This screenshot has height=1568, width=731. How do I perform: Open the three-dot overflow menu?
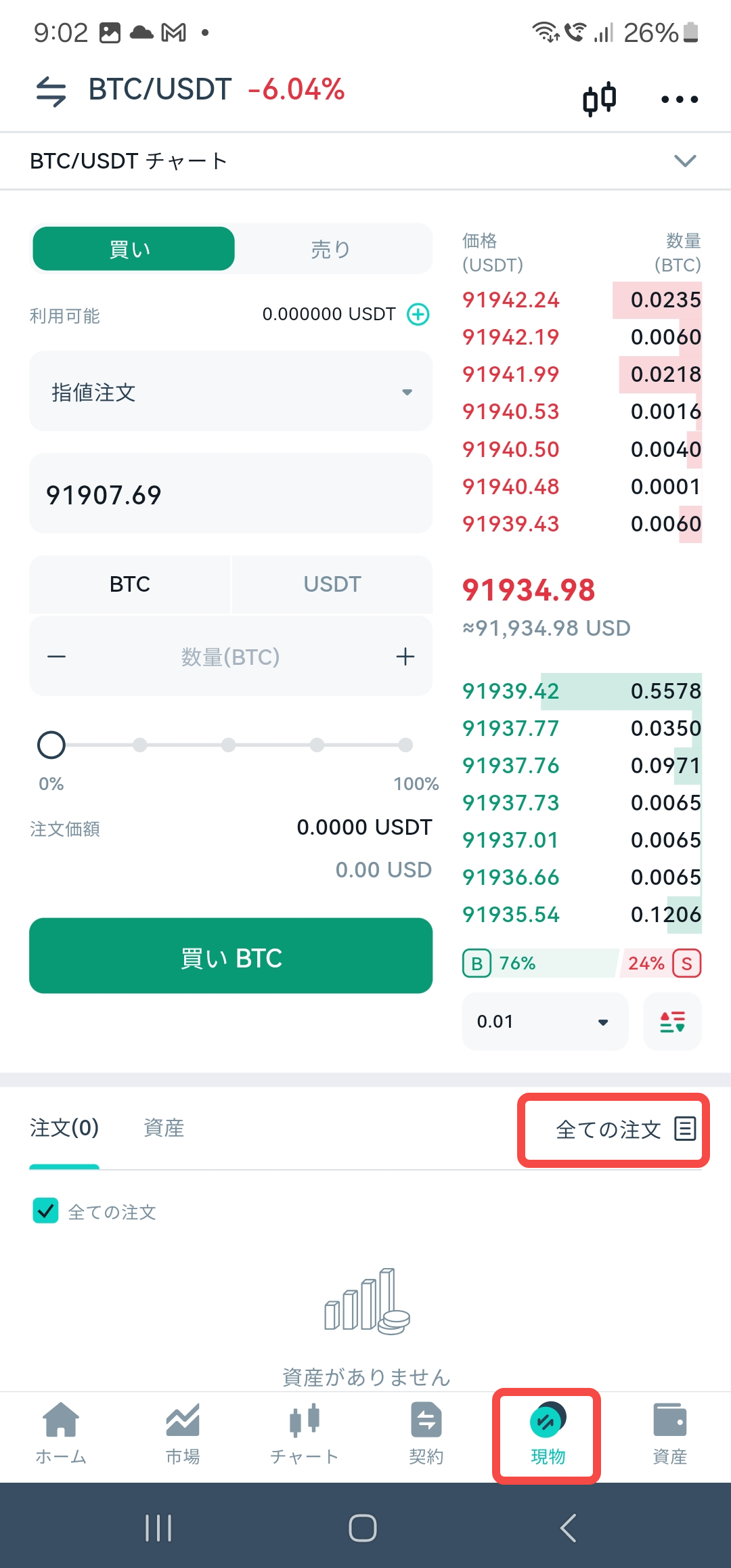pos(679,100)
